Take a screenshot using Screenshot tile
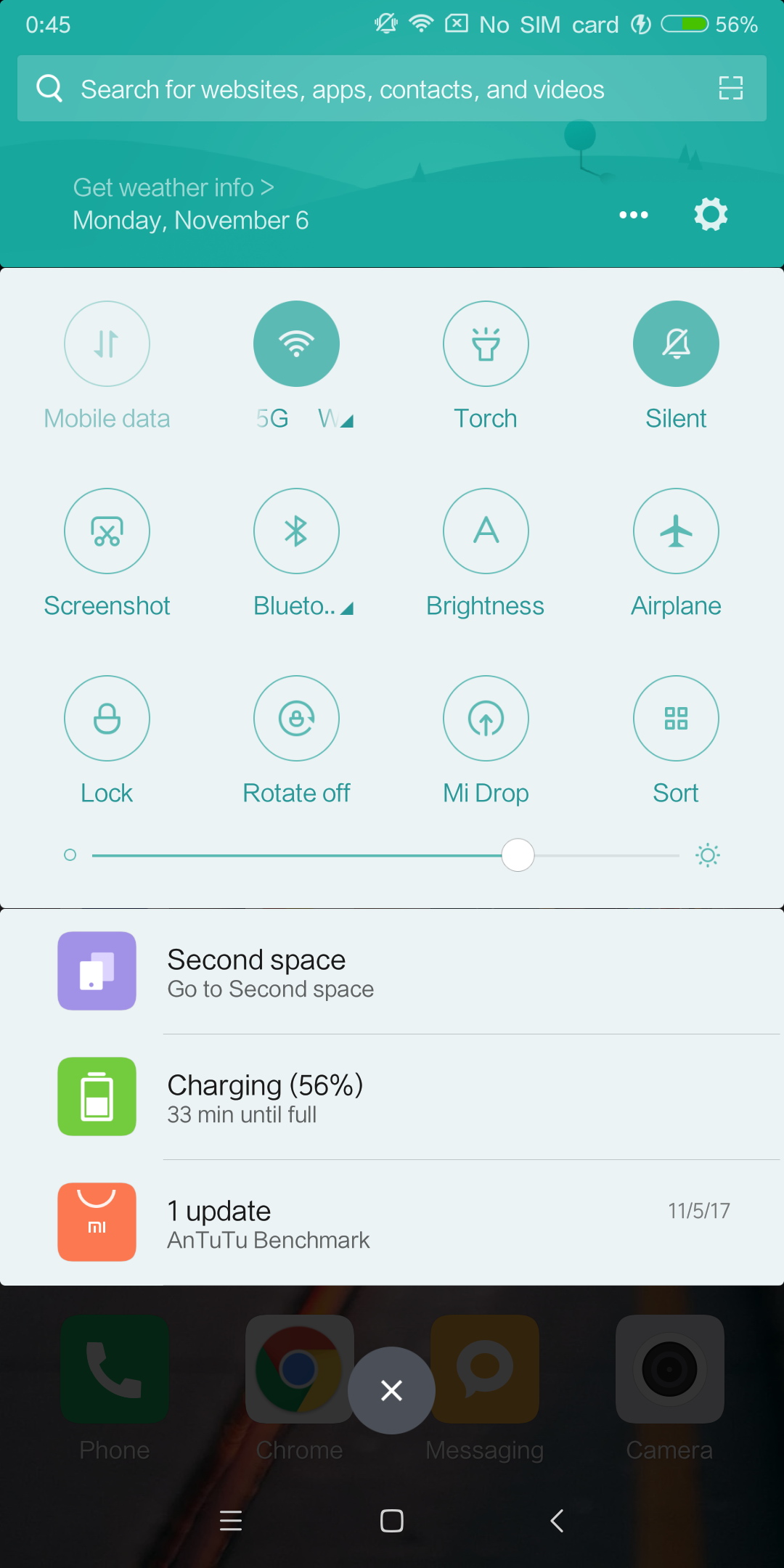The image size is (784, 1568). [107, 531]
